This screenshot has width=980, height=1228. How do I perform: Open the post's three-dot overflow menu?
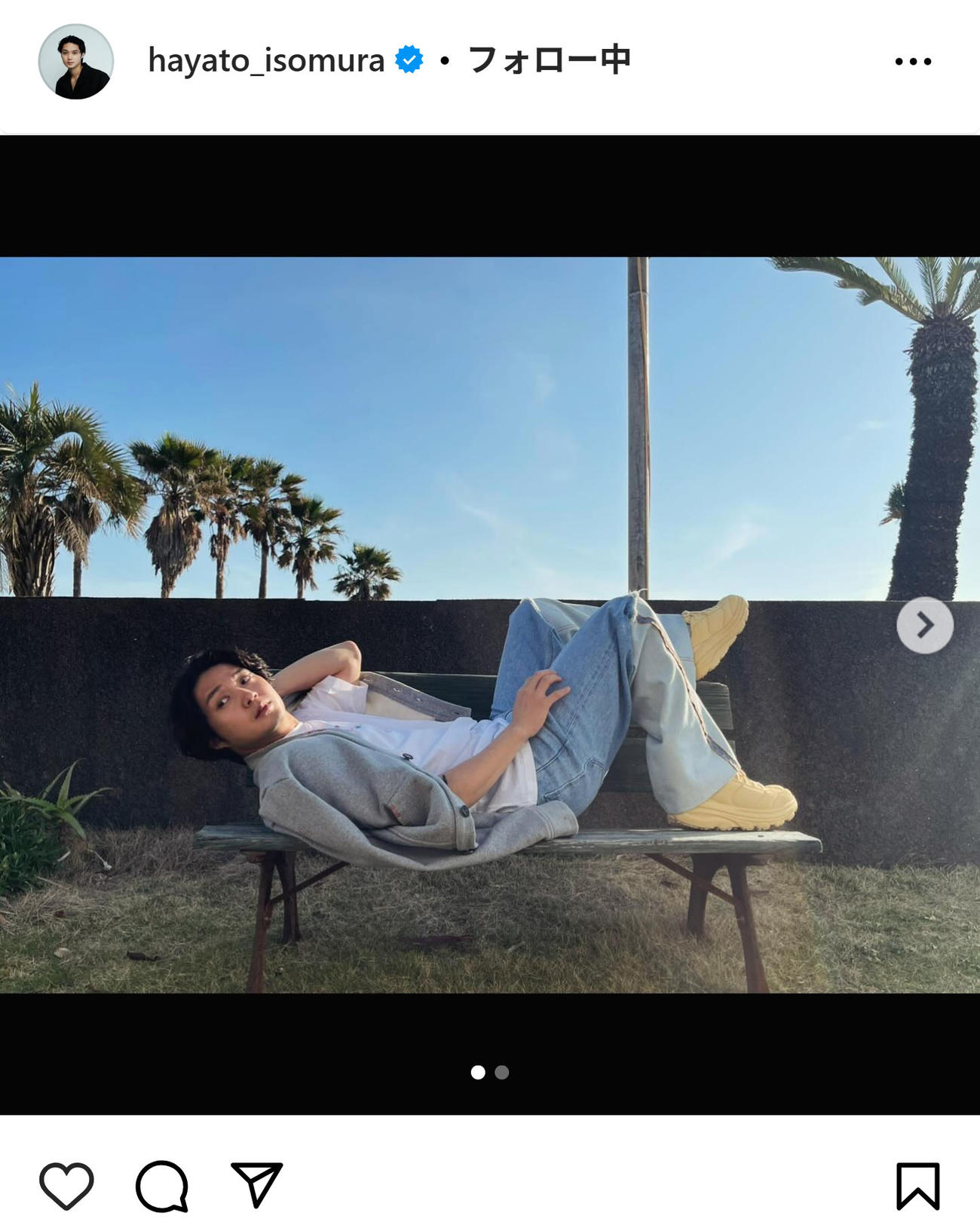coord(913,61)
